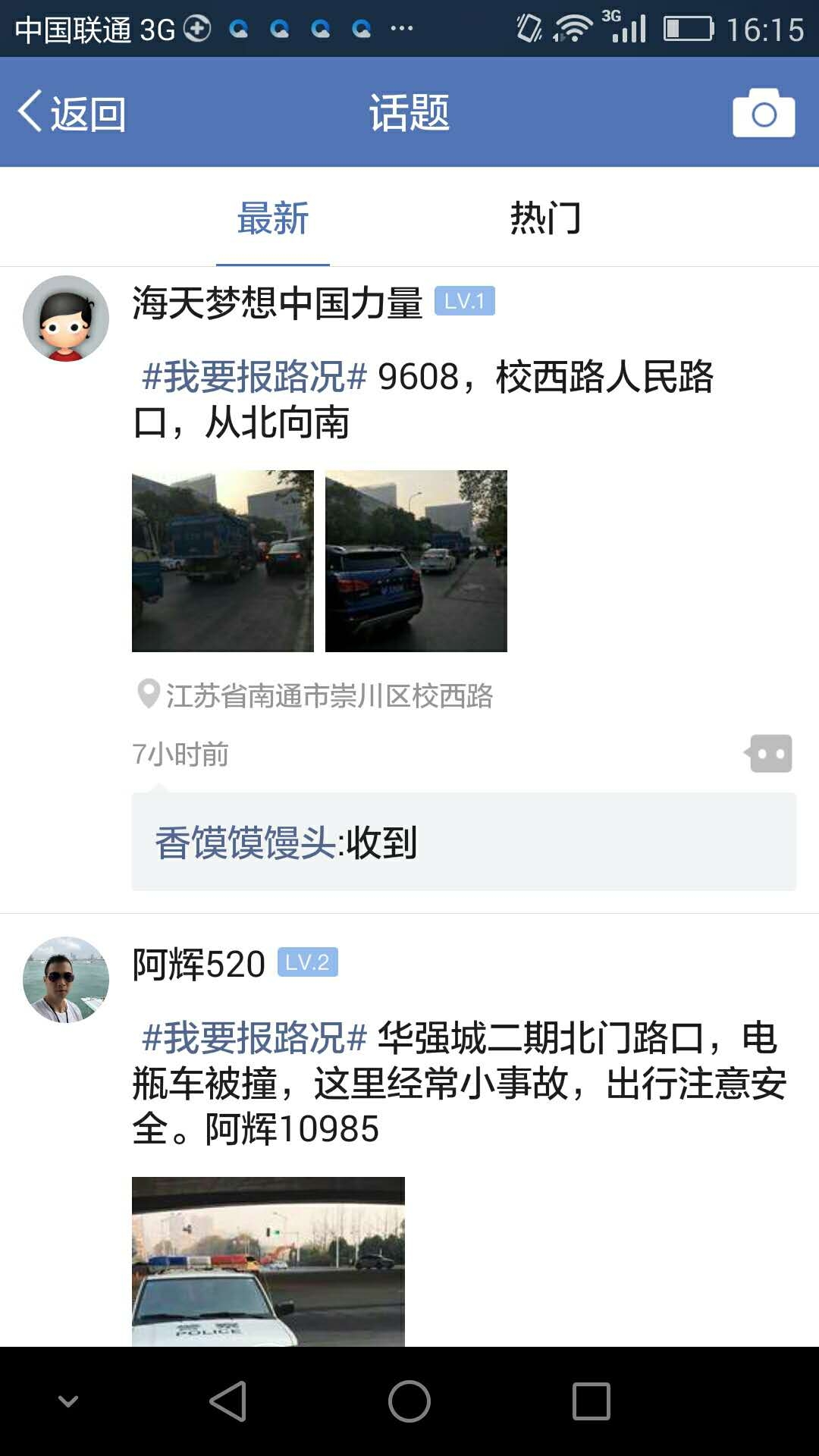Open 阿辉520's profile avatar
Image resolution: width=819 pixels, height=1456 pixels.
(66, 980)
